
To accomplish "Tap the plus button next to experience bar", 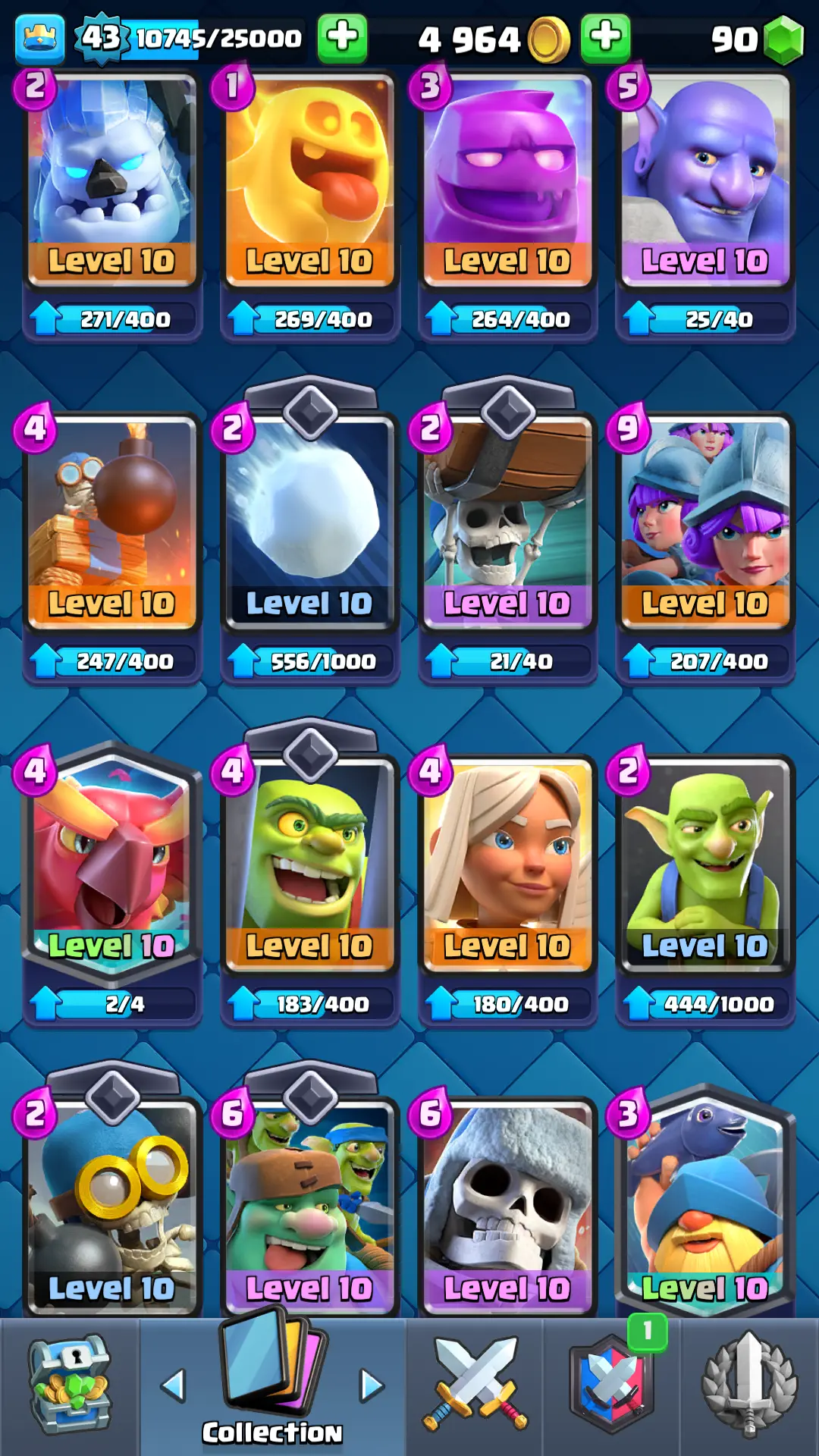I will [x=342, y=37].
